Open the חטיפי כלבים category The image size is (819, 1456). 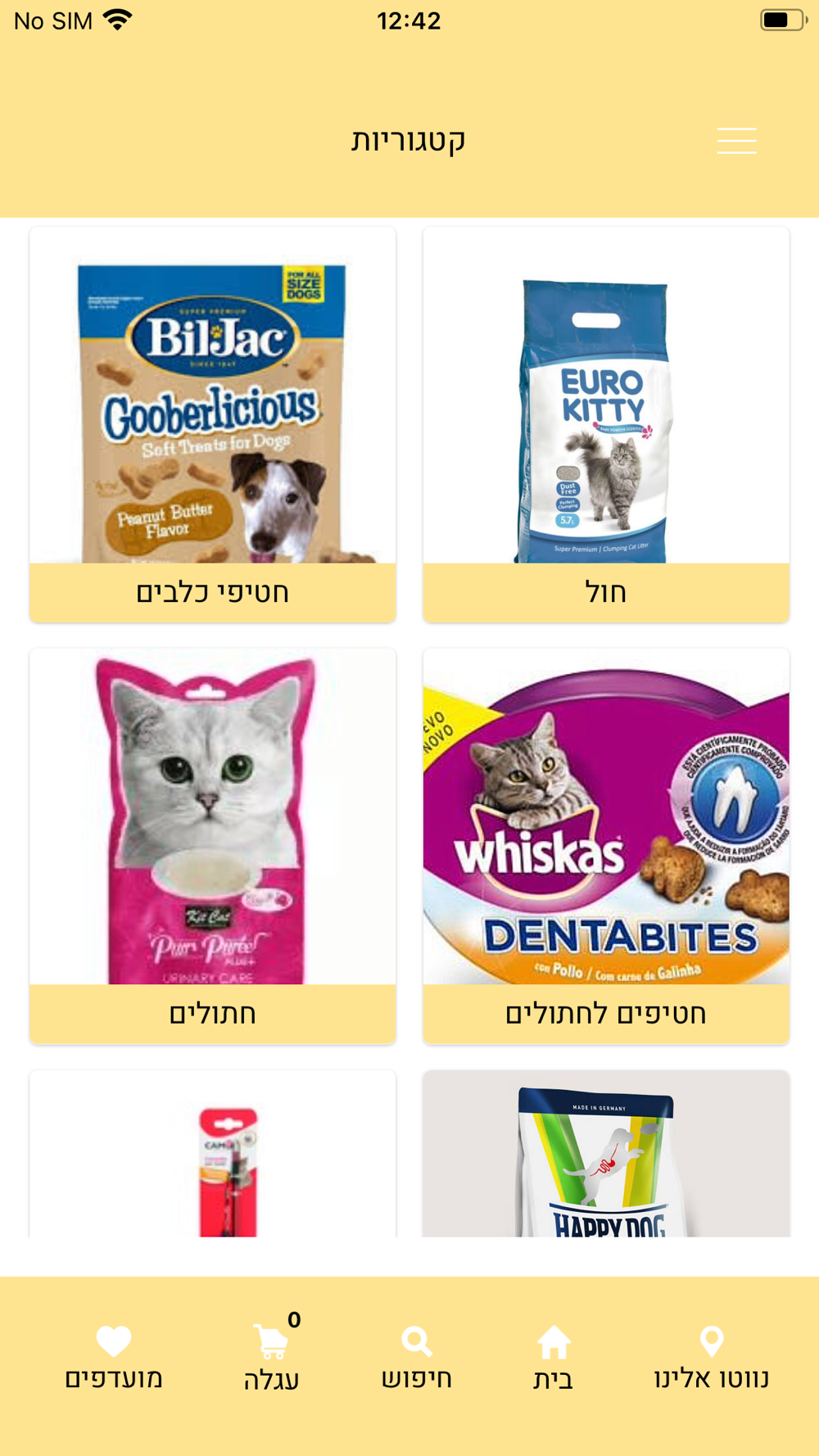click(x=213, y=425)
